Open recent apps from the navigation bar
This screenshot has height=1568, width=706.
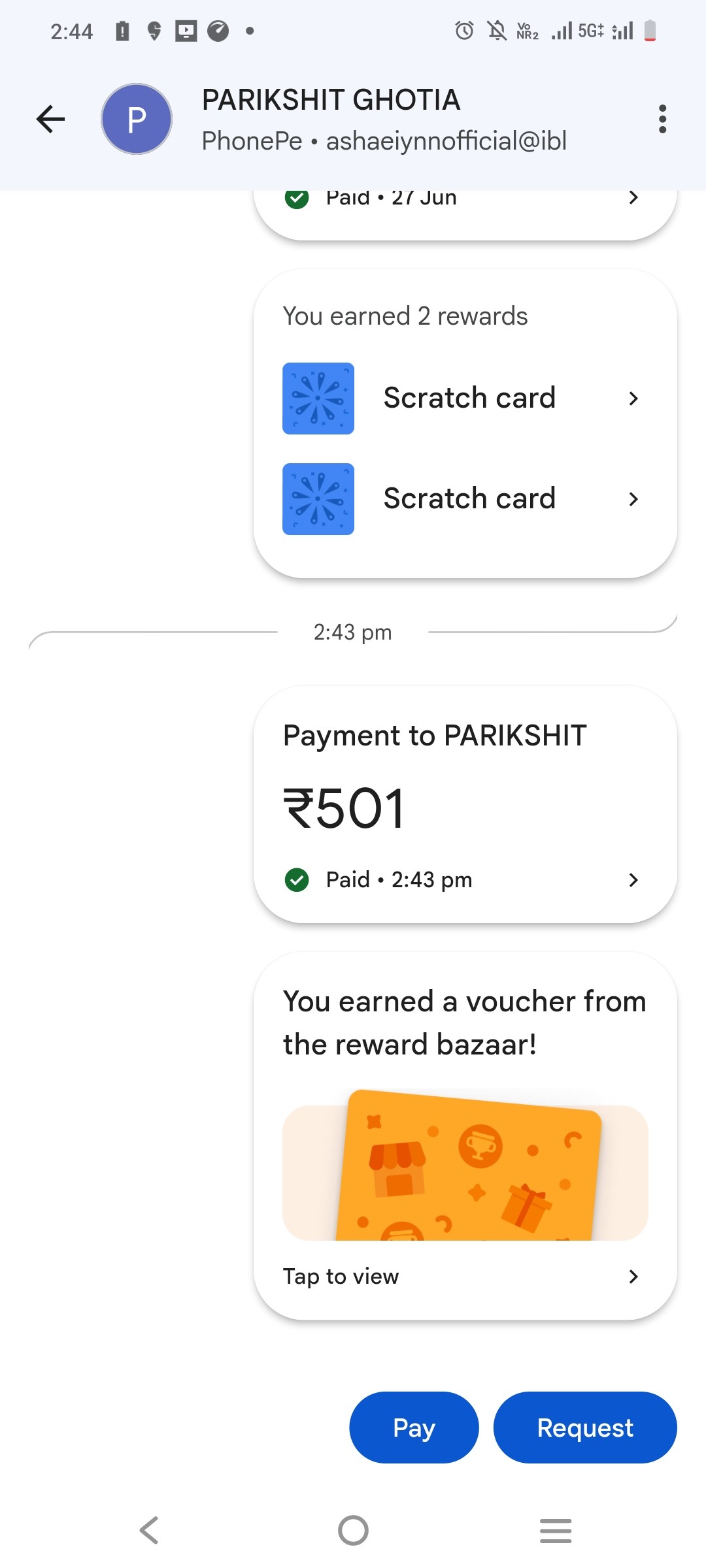[556, 1530]
